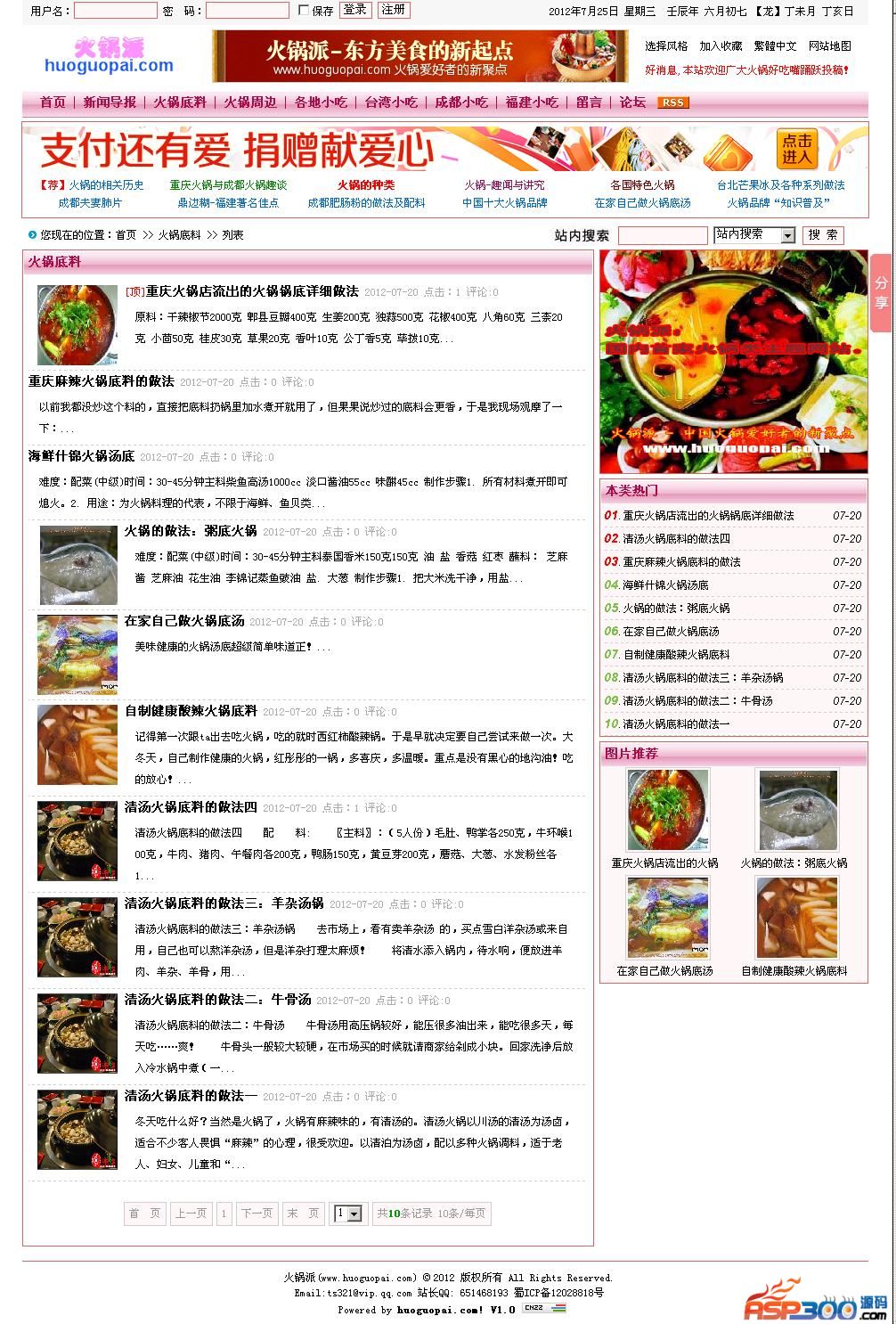The image size is (896, 1324).
Task: Select hot item 02 清汤火锅底料的做法四
Action: pos(676,539)
